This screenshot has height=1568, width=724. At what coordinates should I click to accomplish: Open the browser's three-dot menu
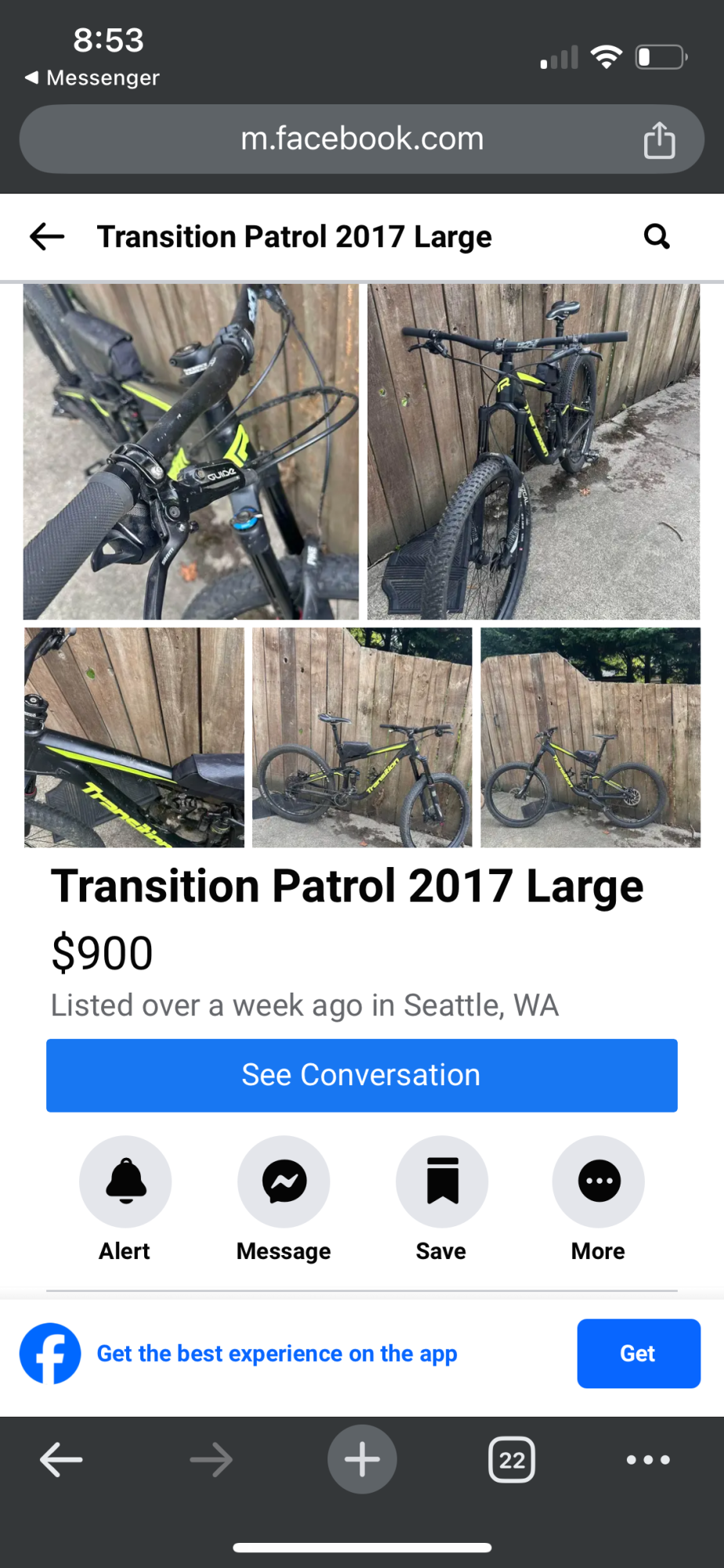[648, 1459]
